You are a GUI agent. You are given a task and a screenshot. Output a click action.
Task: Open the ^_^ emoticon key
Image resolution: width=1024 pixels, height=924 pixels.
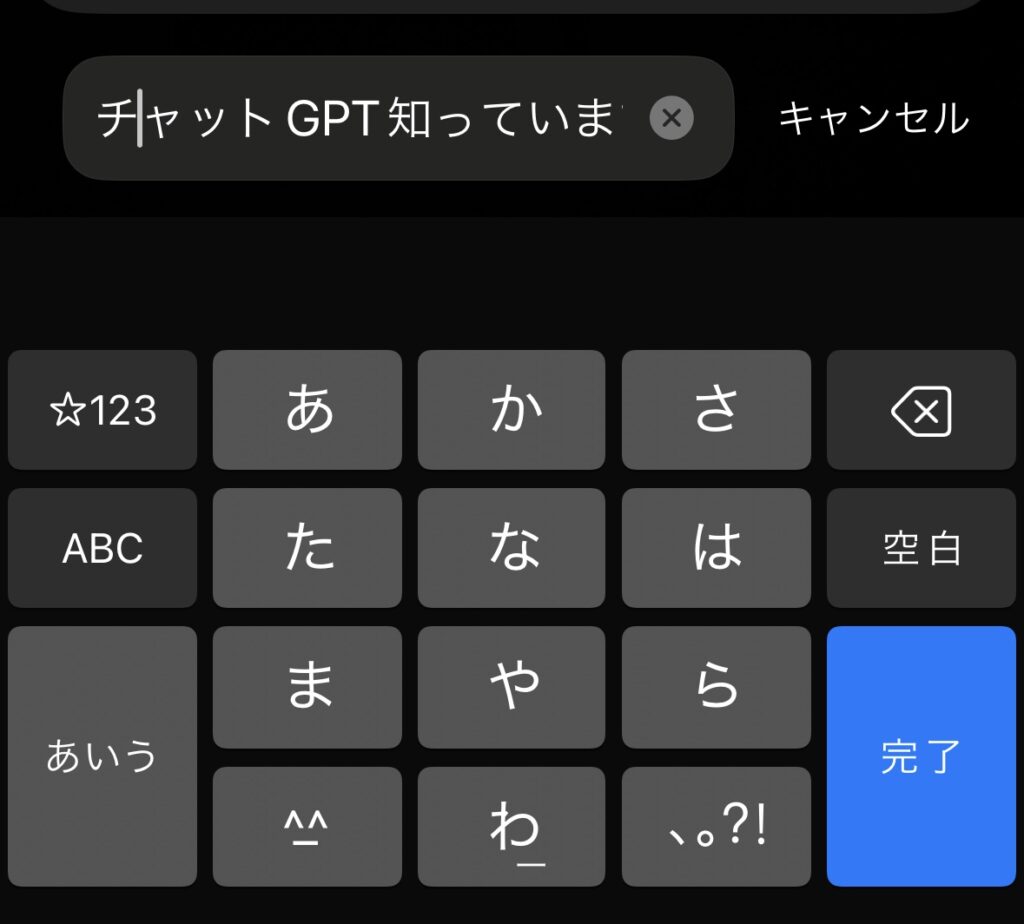308,826
